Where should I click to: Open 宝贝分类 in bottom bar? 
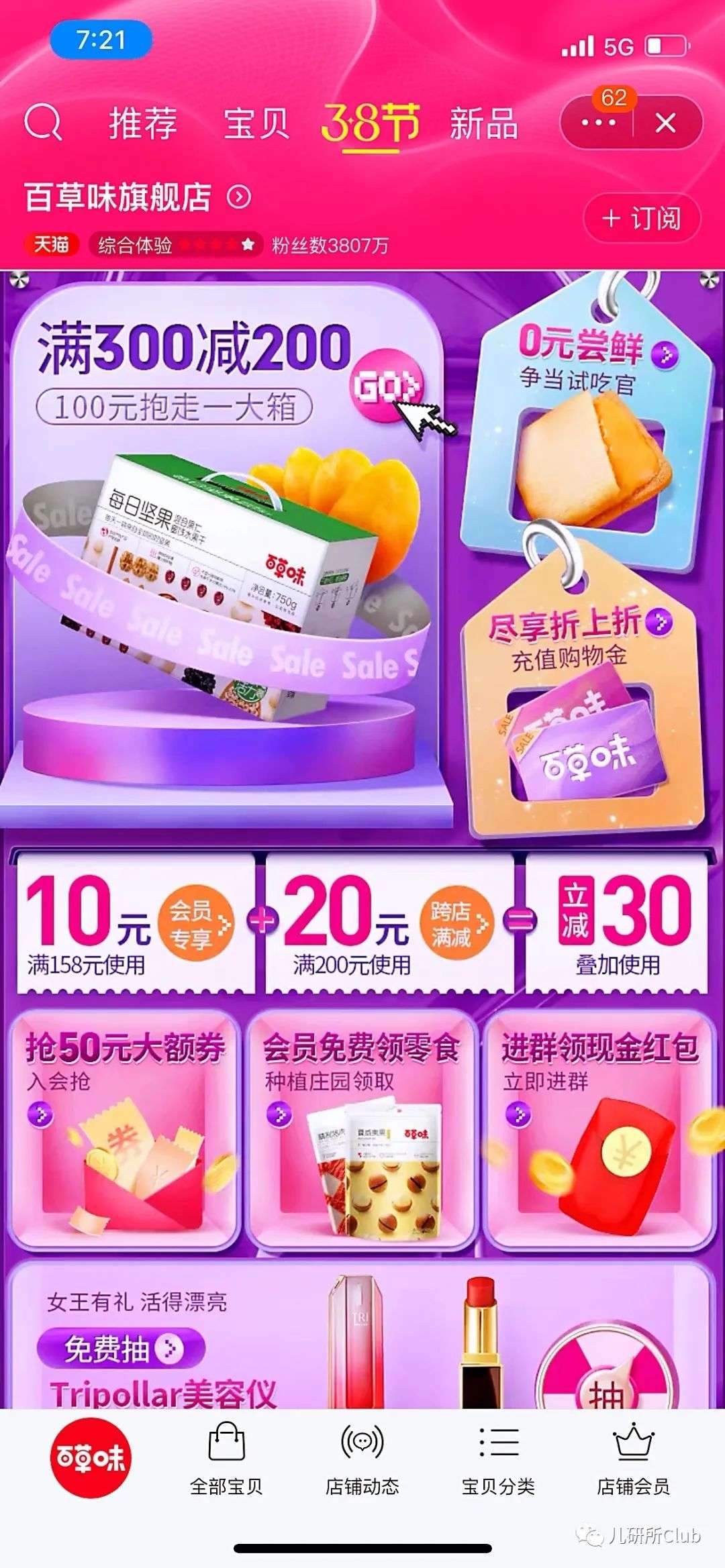pos(498,1459)
